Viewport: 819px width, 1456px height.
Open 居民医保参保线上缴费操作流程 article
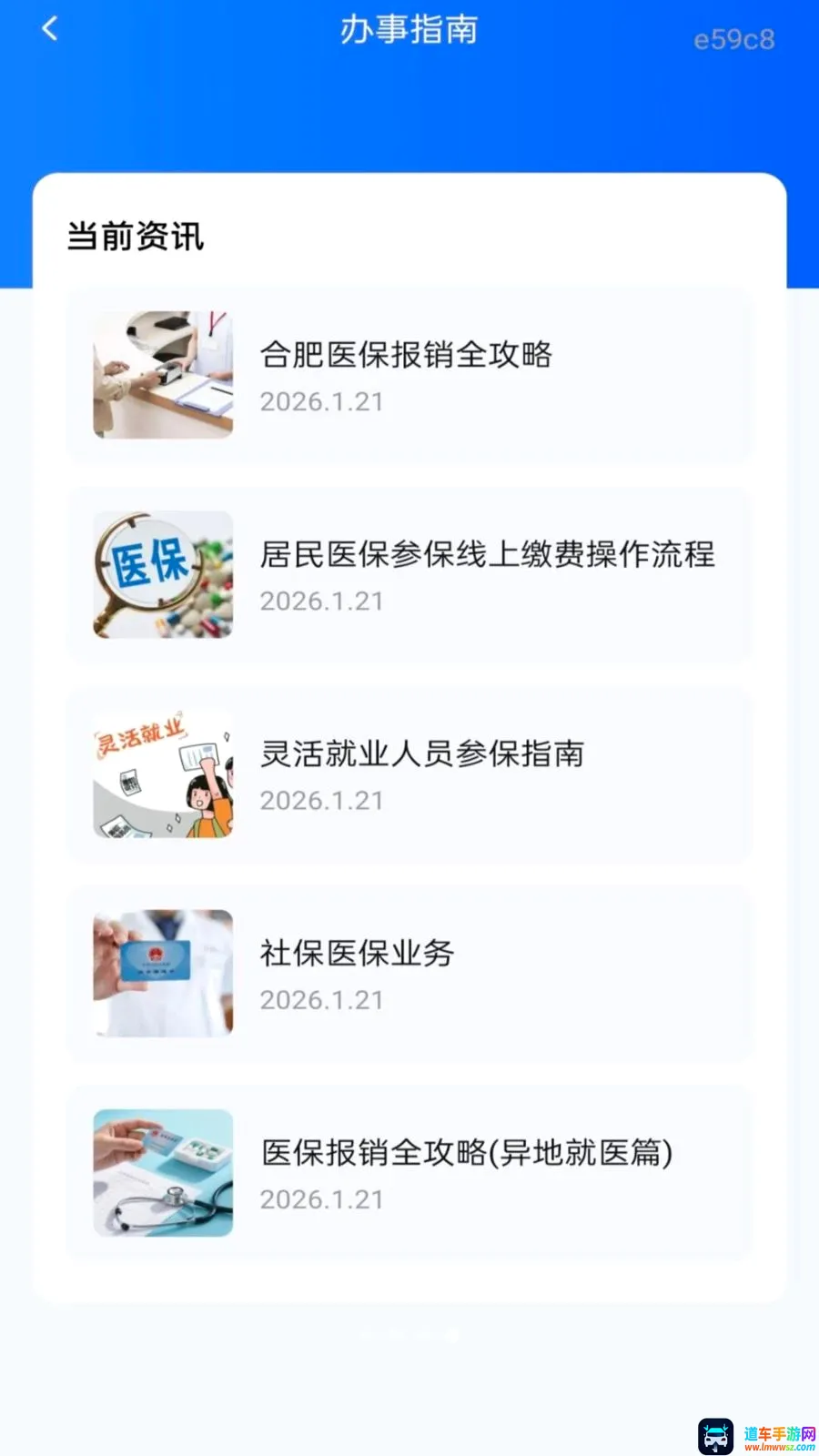point(409,574)
